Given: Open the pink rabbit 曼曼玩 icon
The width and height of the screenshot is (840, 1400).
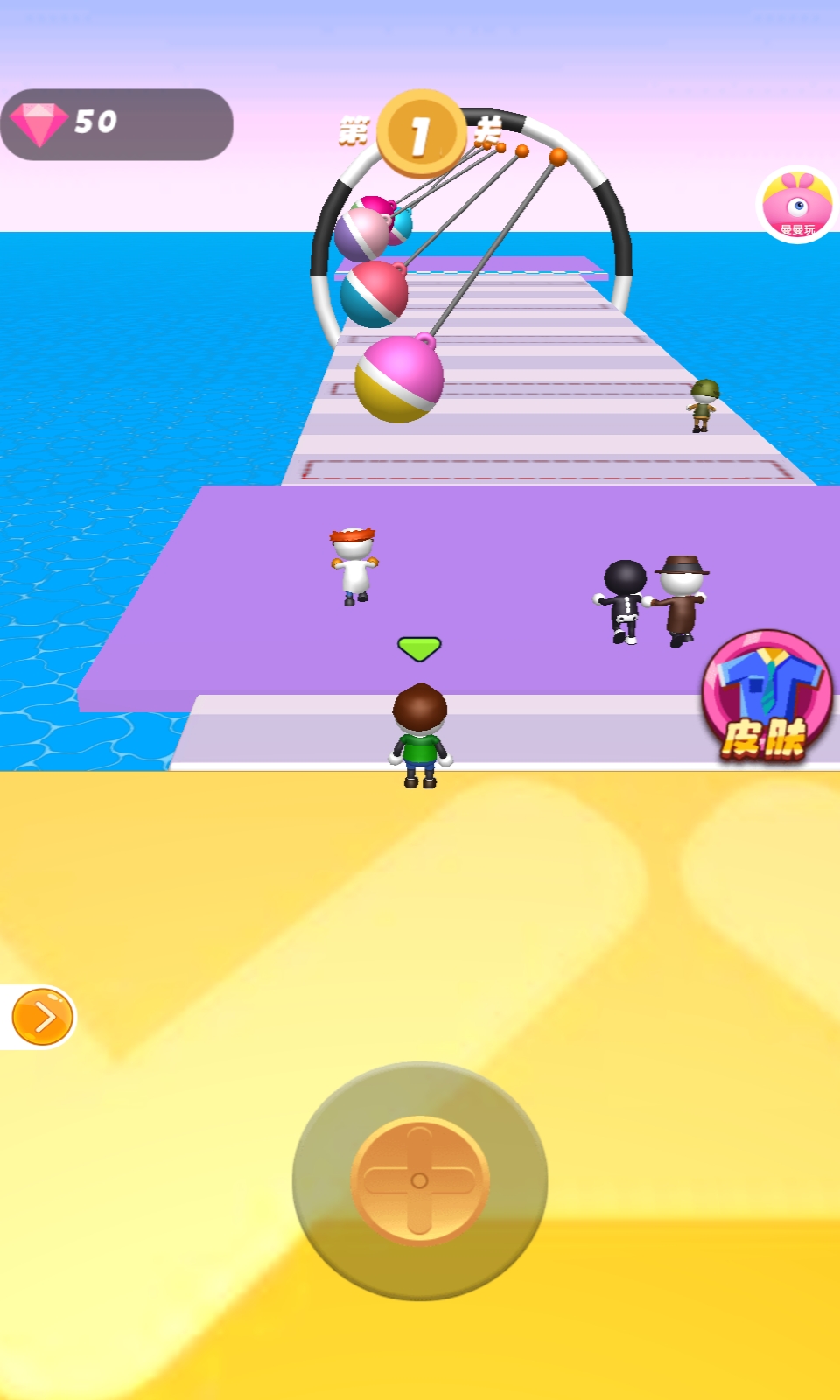Looking at the screenshot, I should (x=796, y=205).
